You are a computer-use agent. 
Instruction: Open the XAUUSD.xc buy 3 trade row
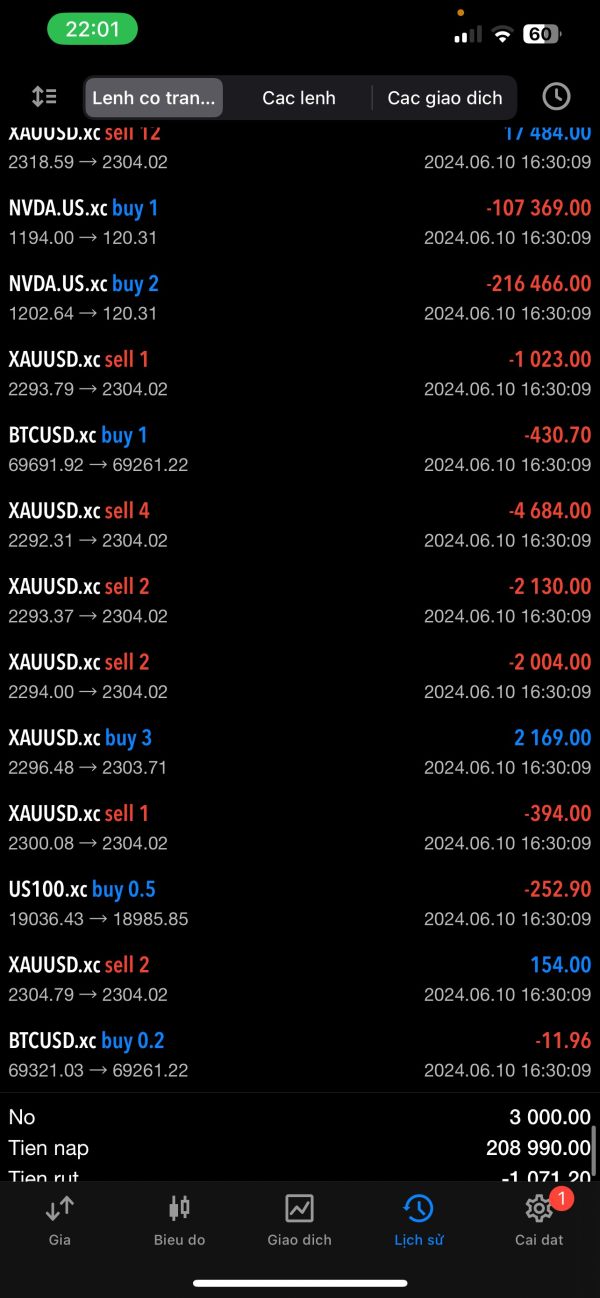click(300, 752)
